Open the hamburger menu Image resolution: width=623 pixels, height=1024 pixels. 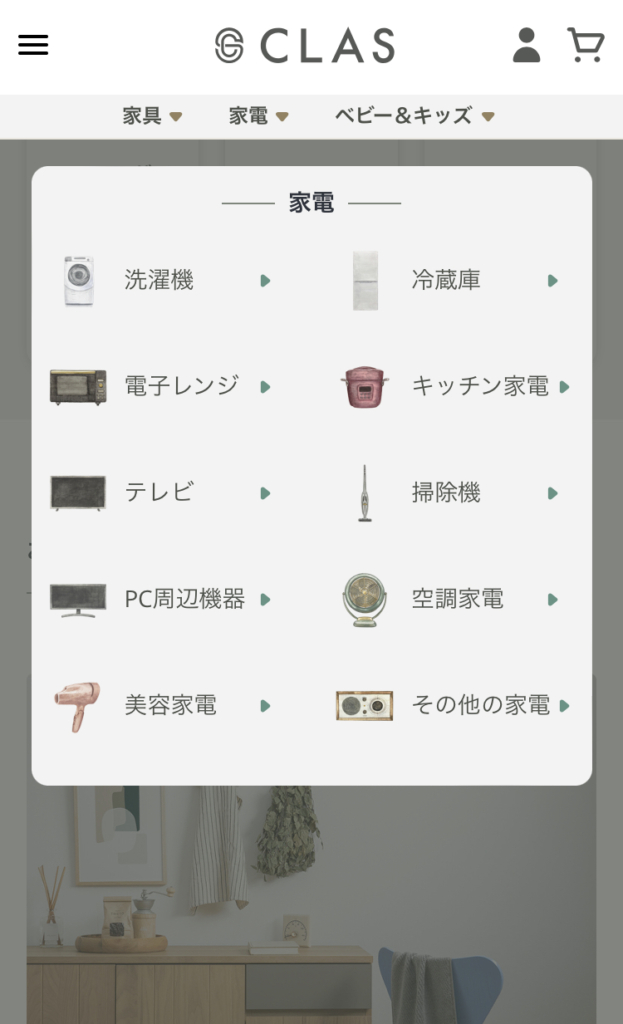tap(33, 45)
